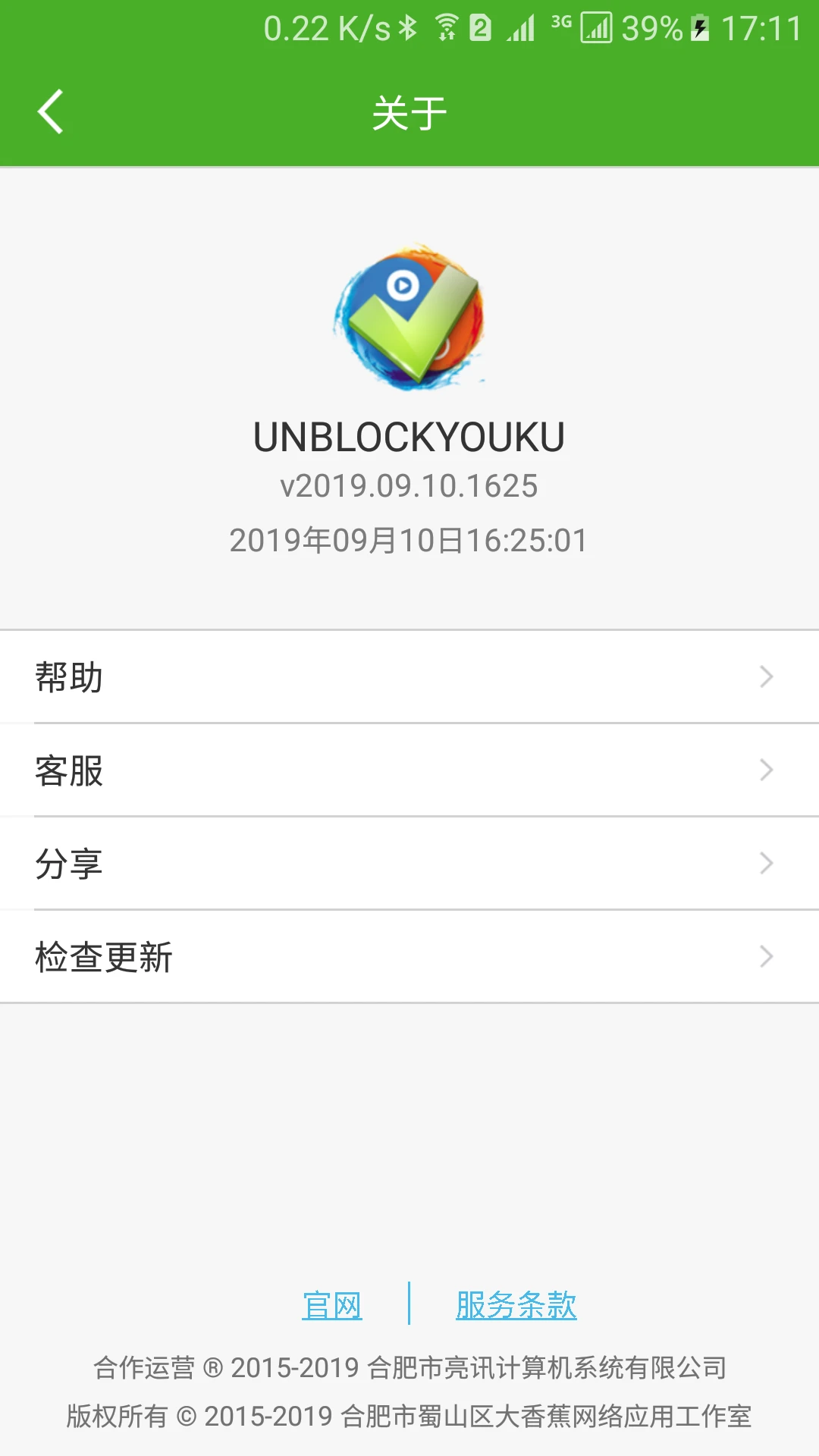Click the back arrow to leave About page
819x1456 pixels.
pyautogui.click(x=51, y=111)
